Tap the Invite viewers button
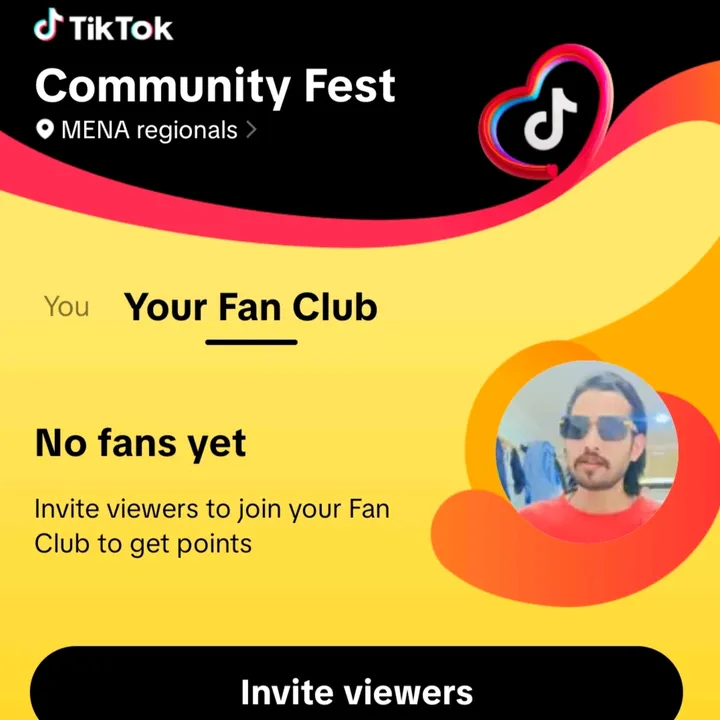 (x=356, y=690)
